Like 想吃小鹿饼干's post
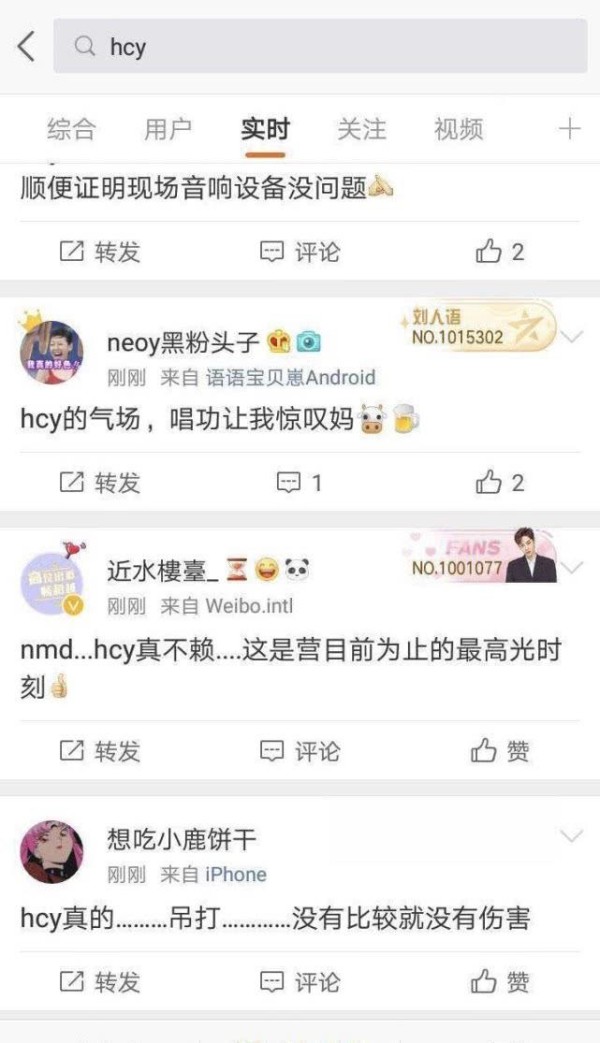The height and width of the screenshot is (1043, 600). (499, 982)
